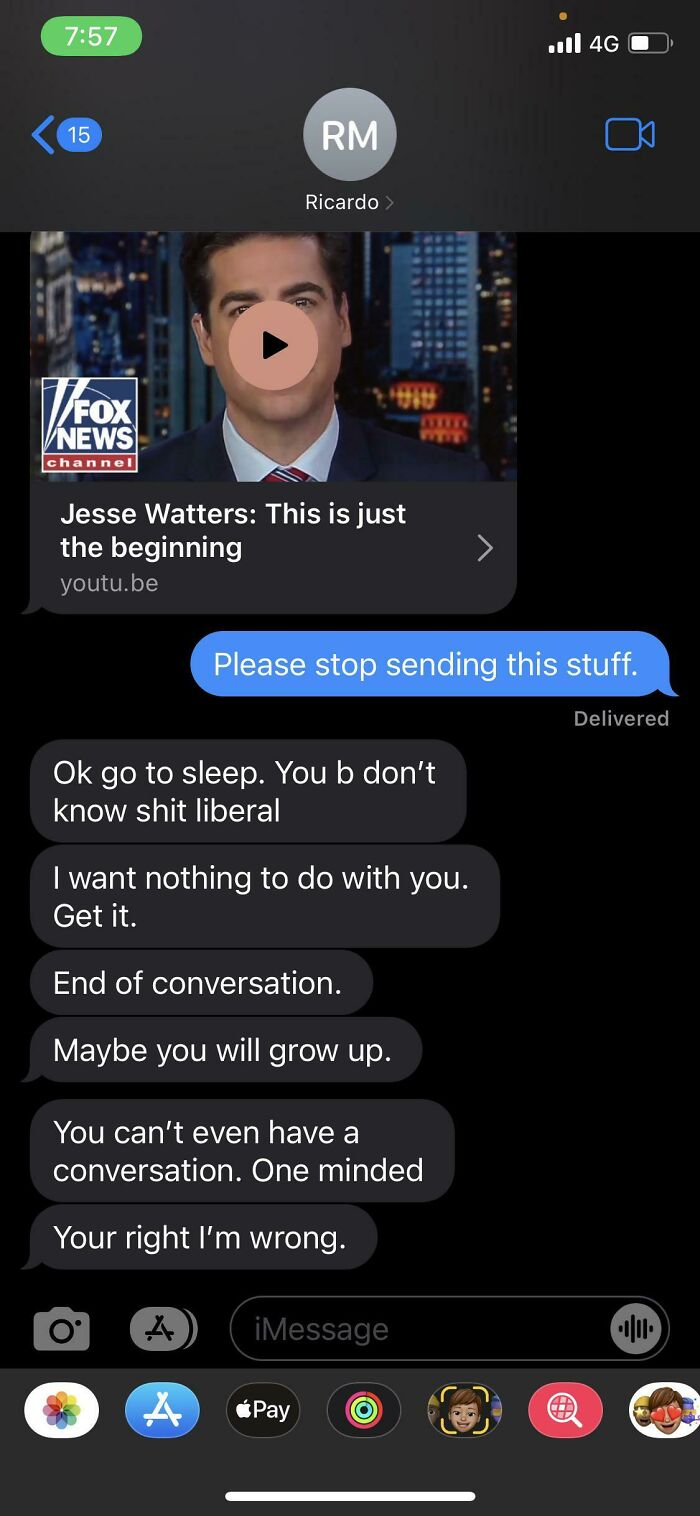This screenshot has height=1516, width=700.
Task: Open the Fitness activity rings app
Action: tap(364, 1410)
